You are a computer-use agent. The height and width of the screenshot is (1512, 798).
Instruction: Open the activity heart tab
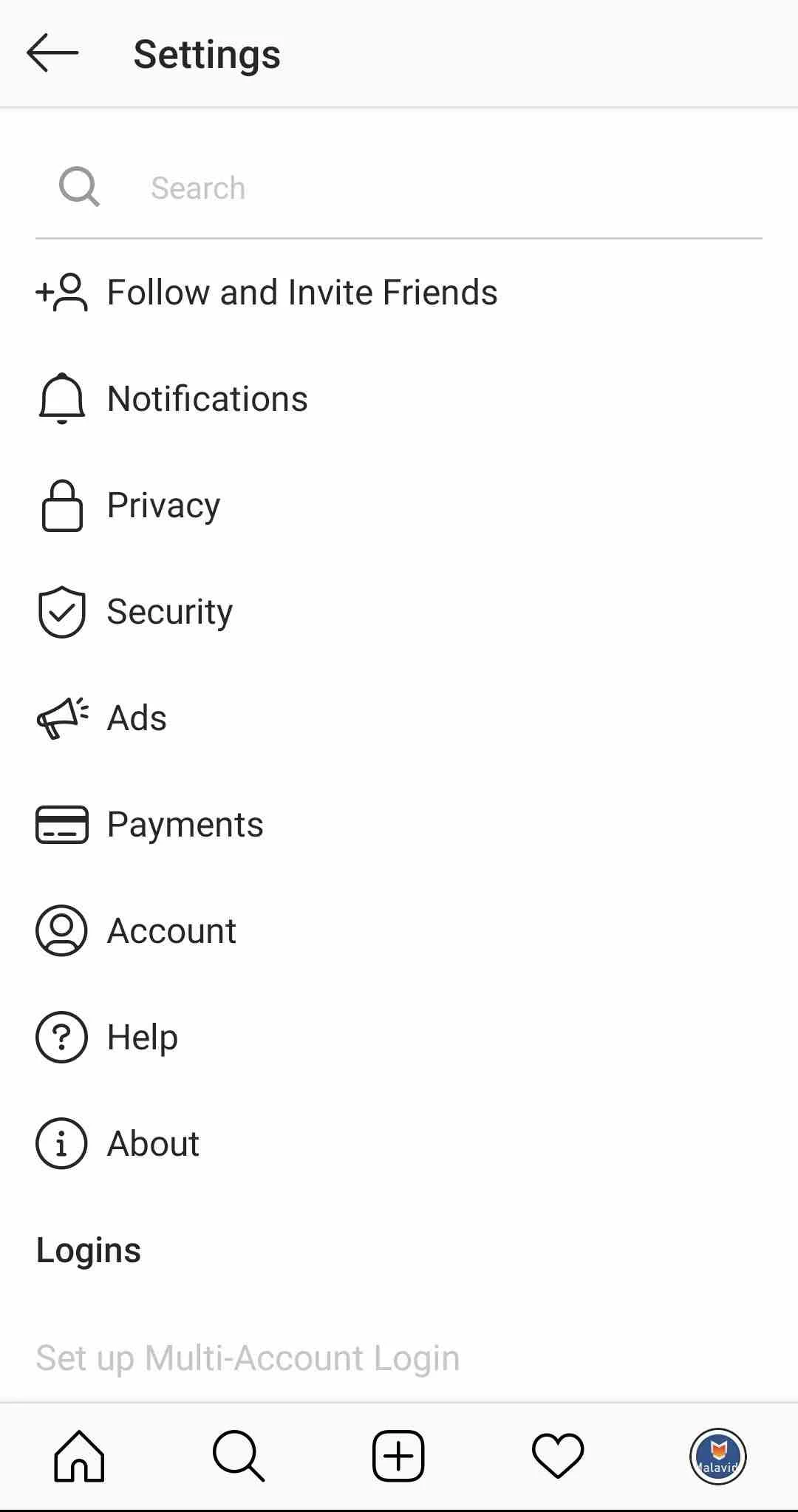[x=558, y=1457]
